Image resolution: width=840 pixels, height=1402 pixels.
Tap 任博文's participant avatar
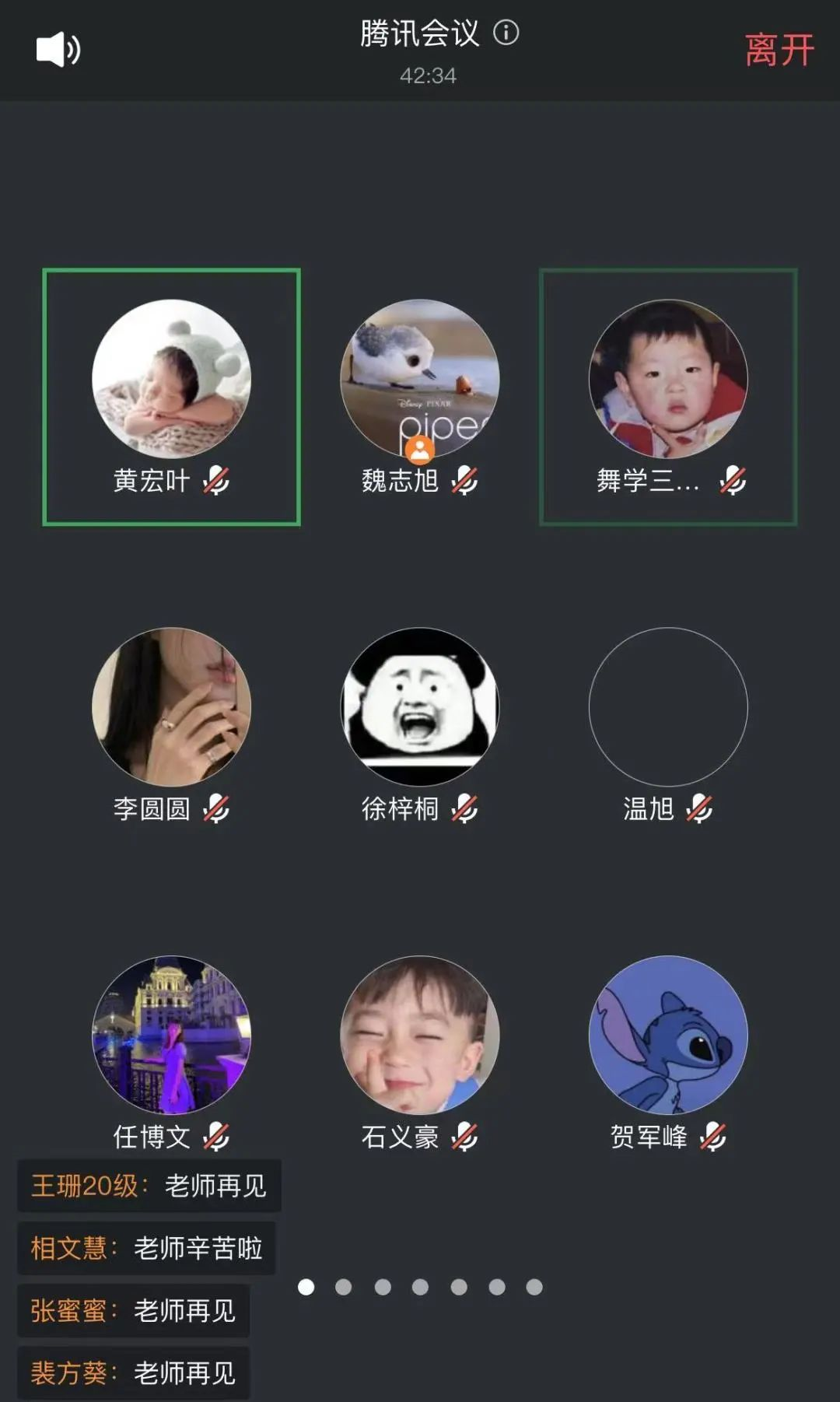171,1035
